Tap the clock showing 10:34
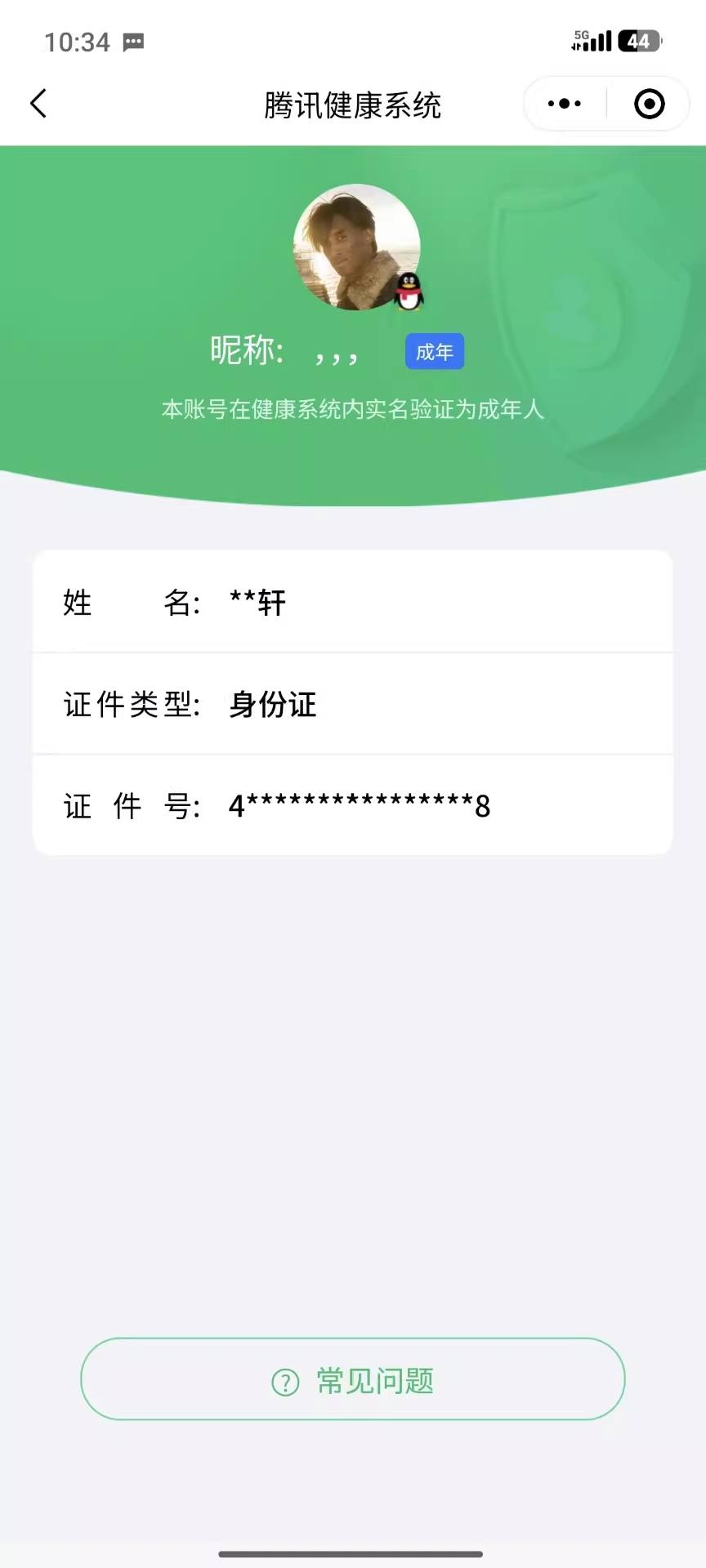The width and height of the screenshot is (706, 1568). [x=75, y=42]
